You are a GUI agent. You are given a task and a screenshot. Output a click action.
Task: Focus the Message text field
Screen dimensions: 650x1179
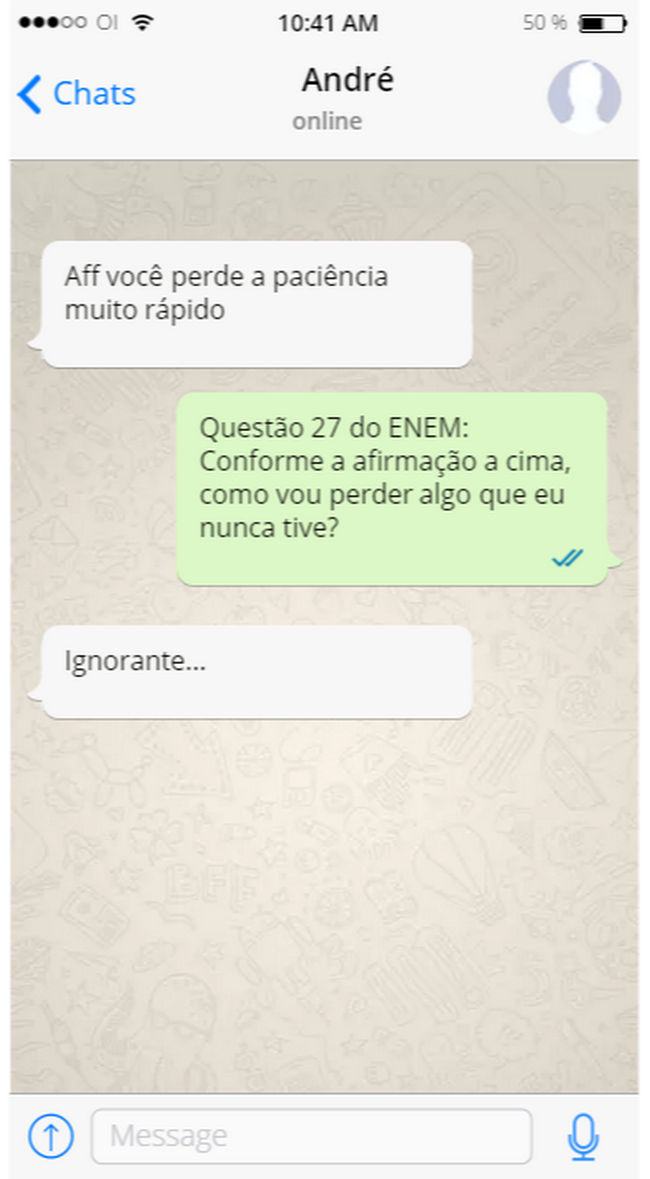pyautogui.click(x=311, y=1135)
